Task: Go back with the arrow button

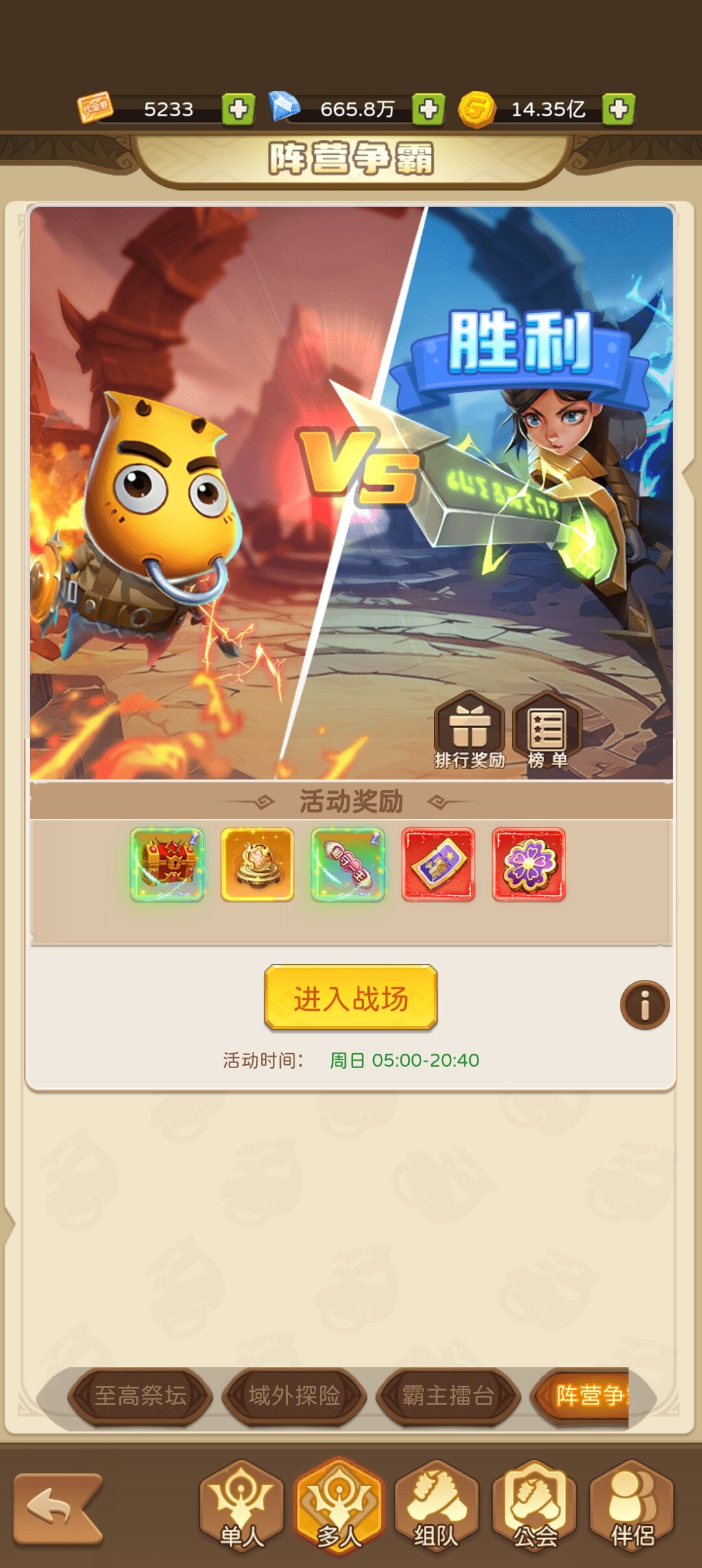Action: 57,1508
